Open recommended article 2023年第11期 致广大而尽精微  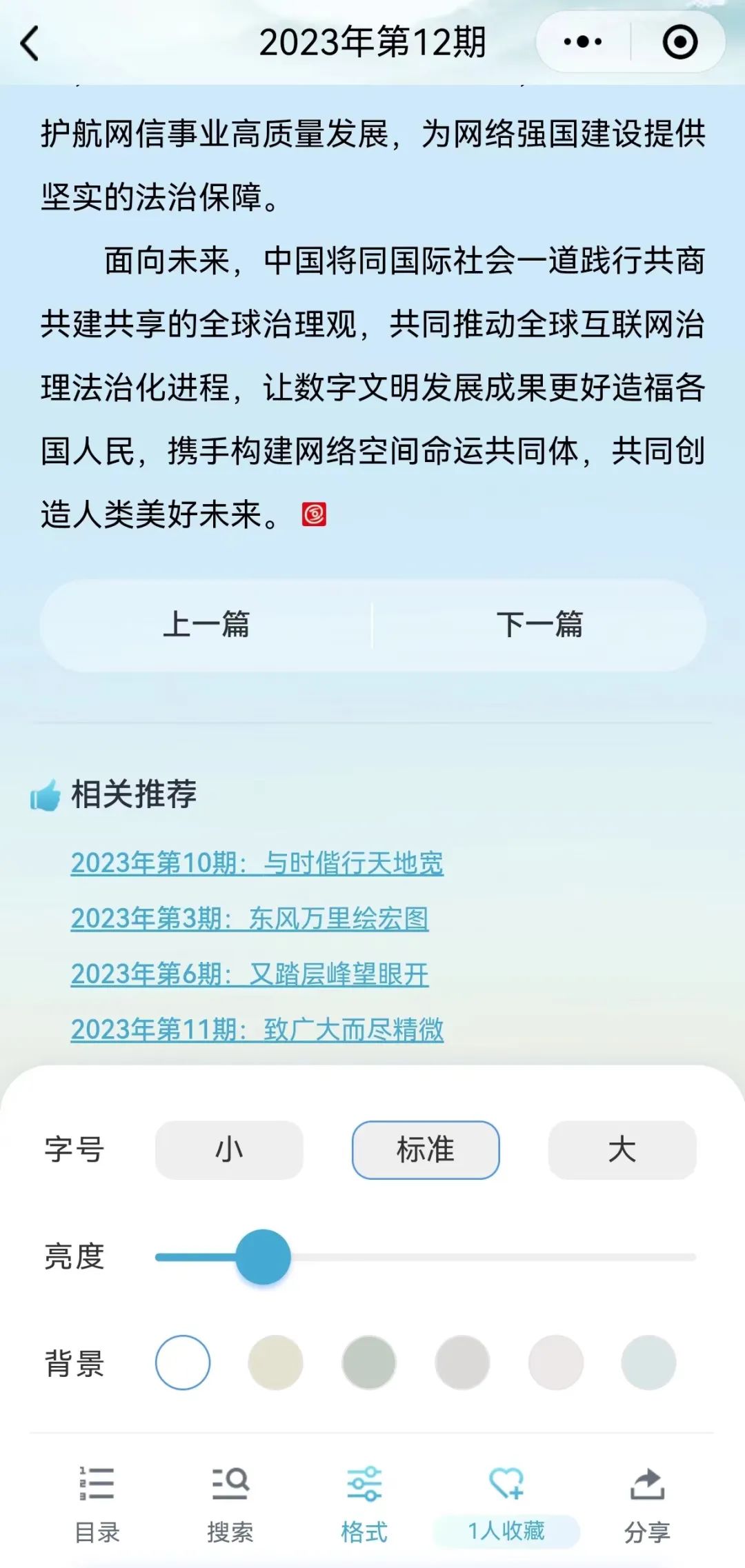pyautogui.click(x=257, y=1030)
